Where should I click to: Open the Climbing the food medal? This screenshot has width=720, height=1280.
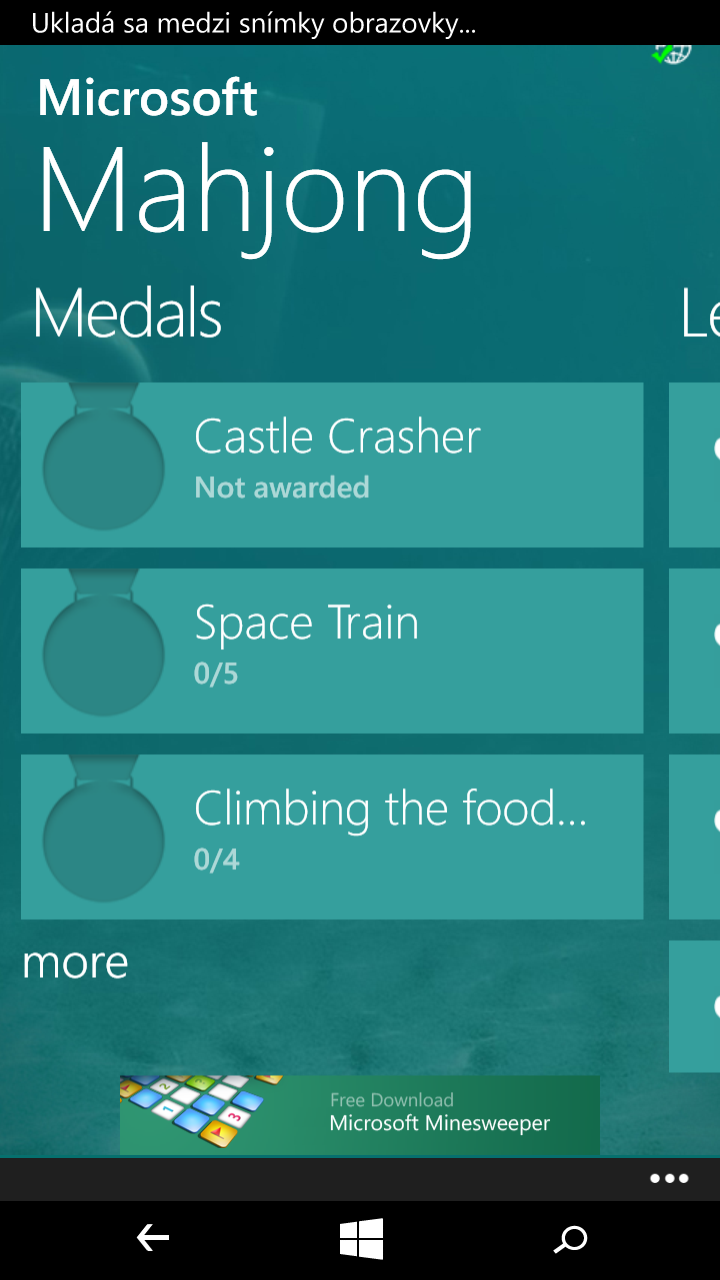[332, 837]
